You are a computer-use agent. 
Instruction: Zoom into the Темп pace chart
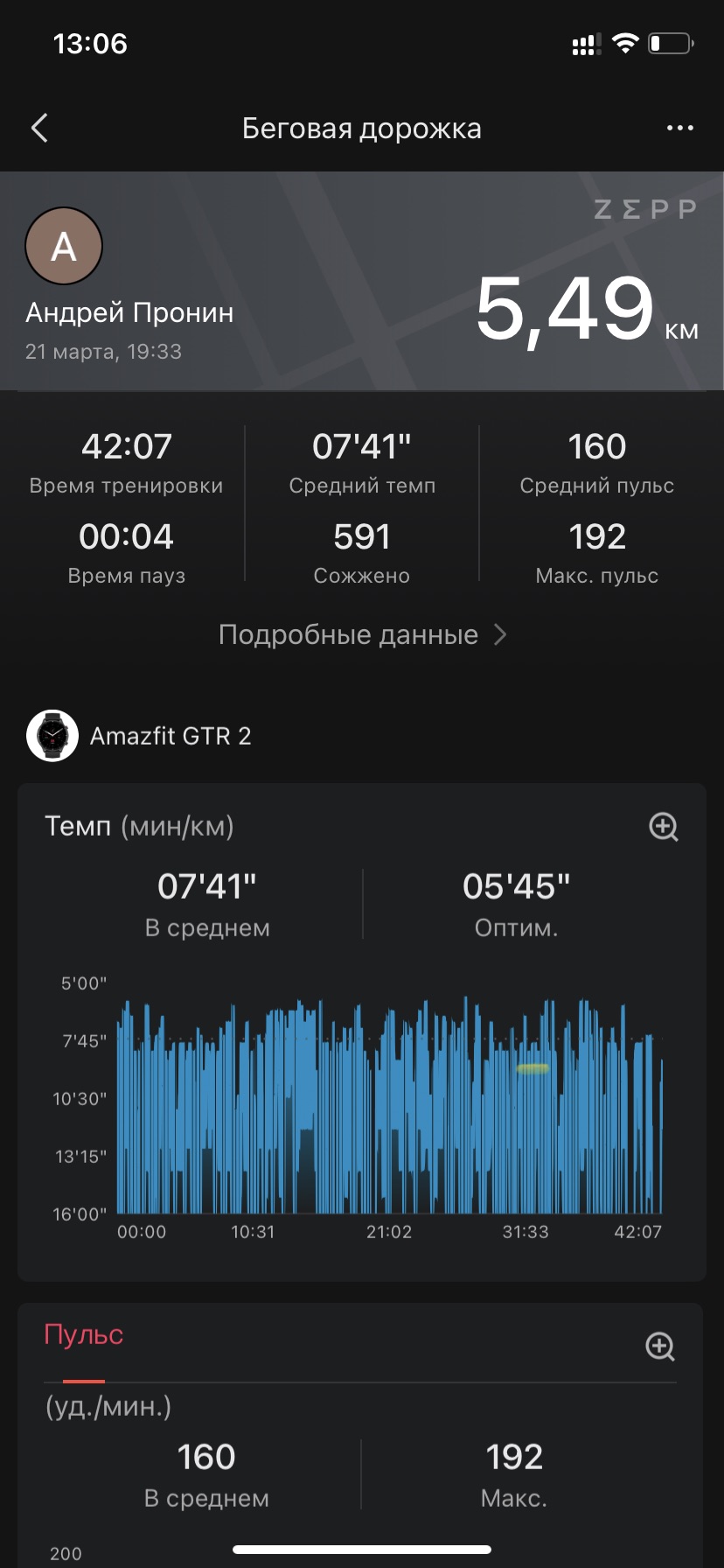point(664,827)
